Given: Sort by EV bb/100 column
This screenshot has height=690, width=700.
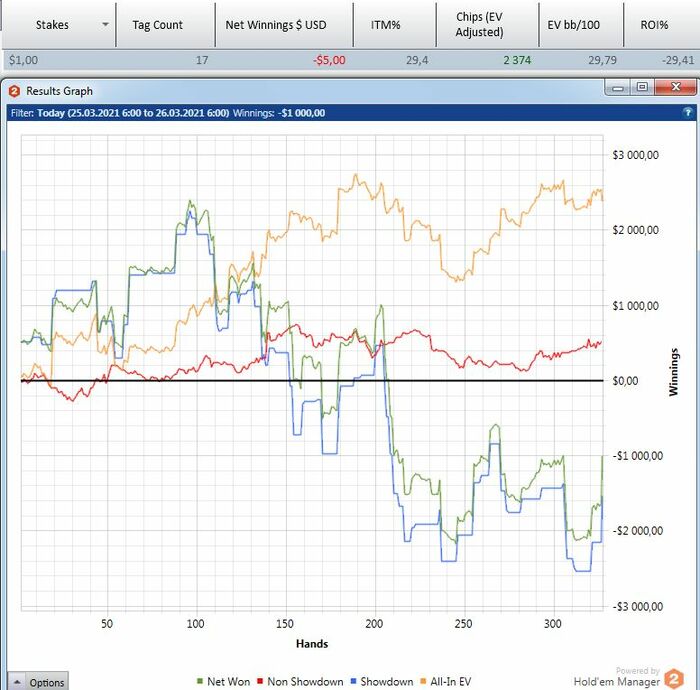Looking at the screenshot, I should click(x=575, y=24).
